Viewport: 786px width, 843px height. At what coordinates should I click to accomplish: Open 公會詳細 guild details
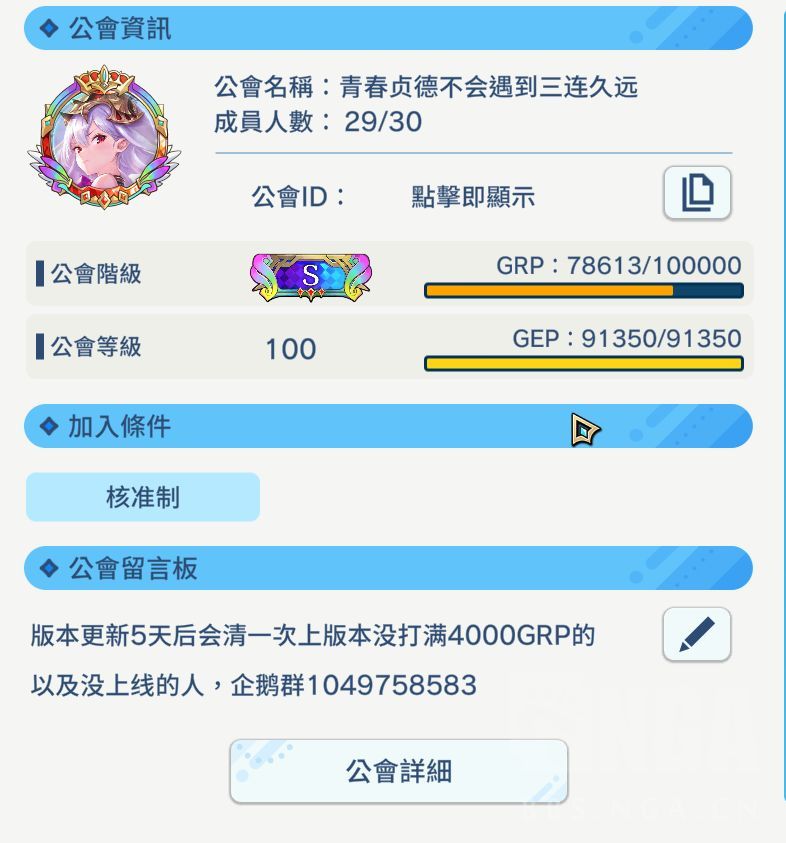pos(399,771)
